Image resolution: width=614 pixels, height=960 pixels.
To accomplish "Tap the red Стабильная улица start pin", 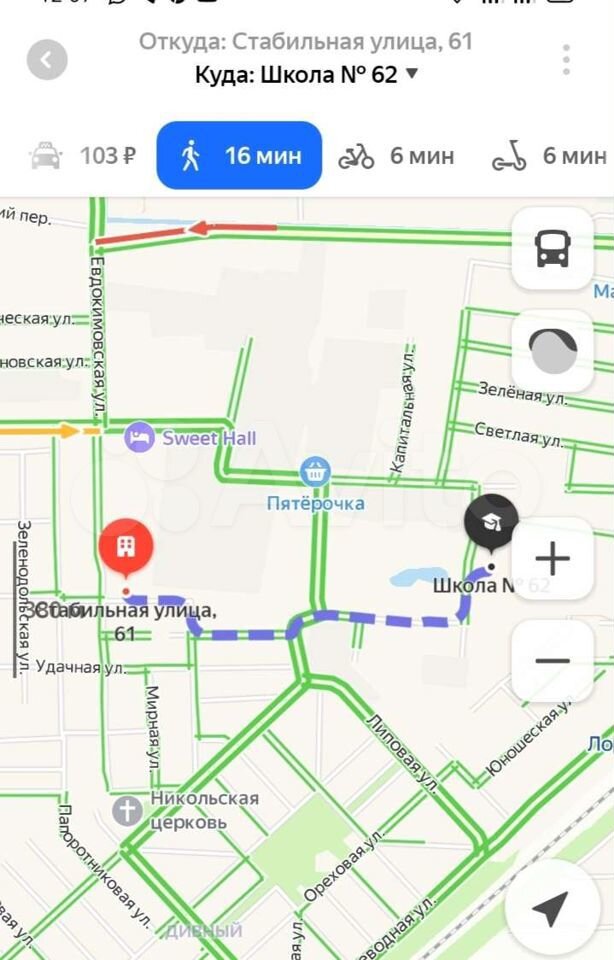I will tap(125, 549).
